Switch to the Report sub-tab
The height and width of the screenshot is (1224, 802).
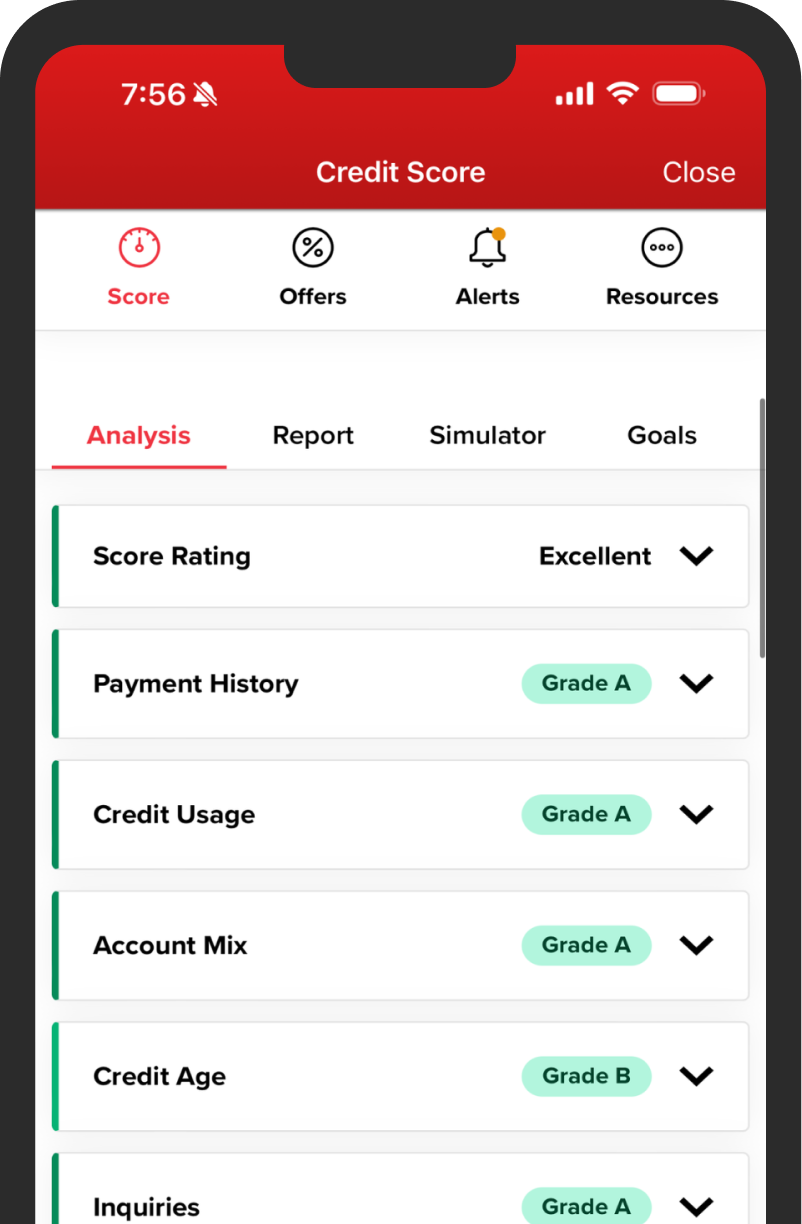[x=313, y=436]
